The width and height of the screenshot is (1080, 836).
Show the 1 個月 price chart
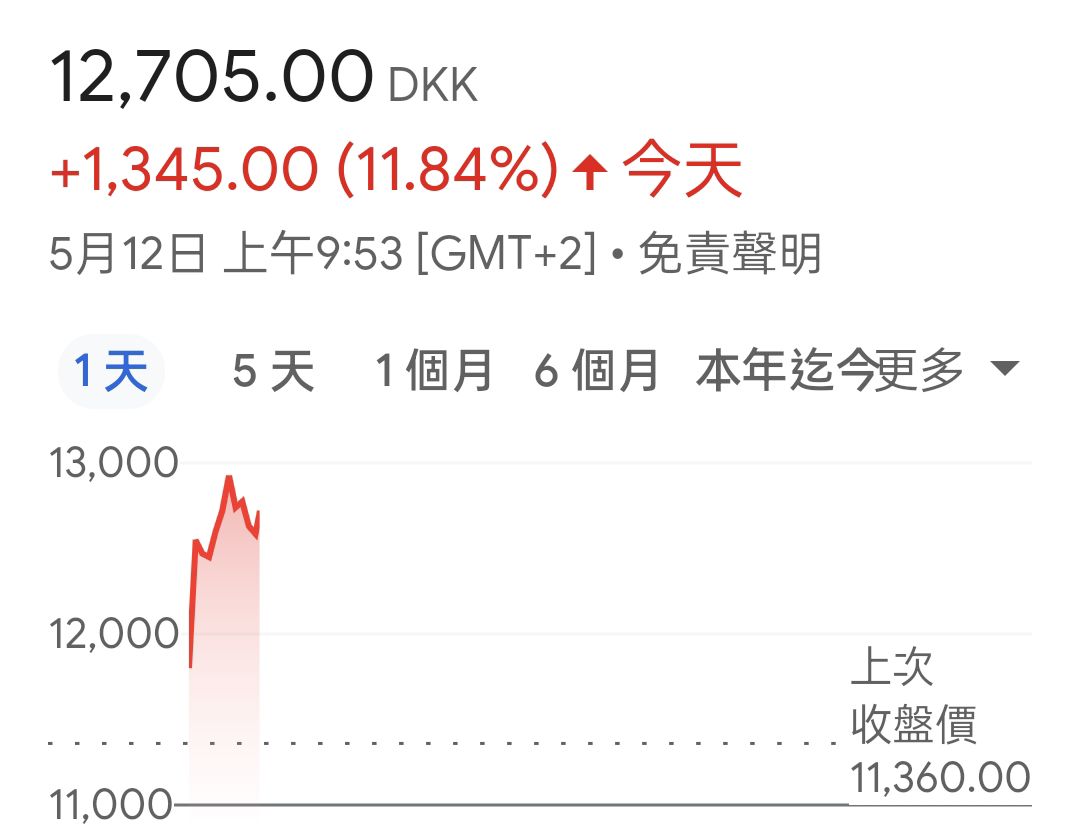pos(434,372)
